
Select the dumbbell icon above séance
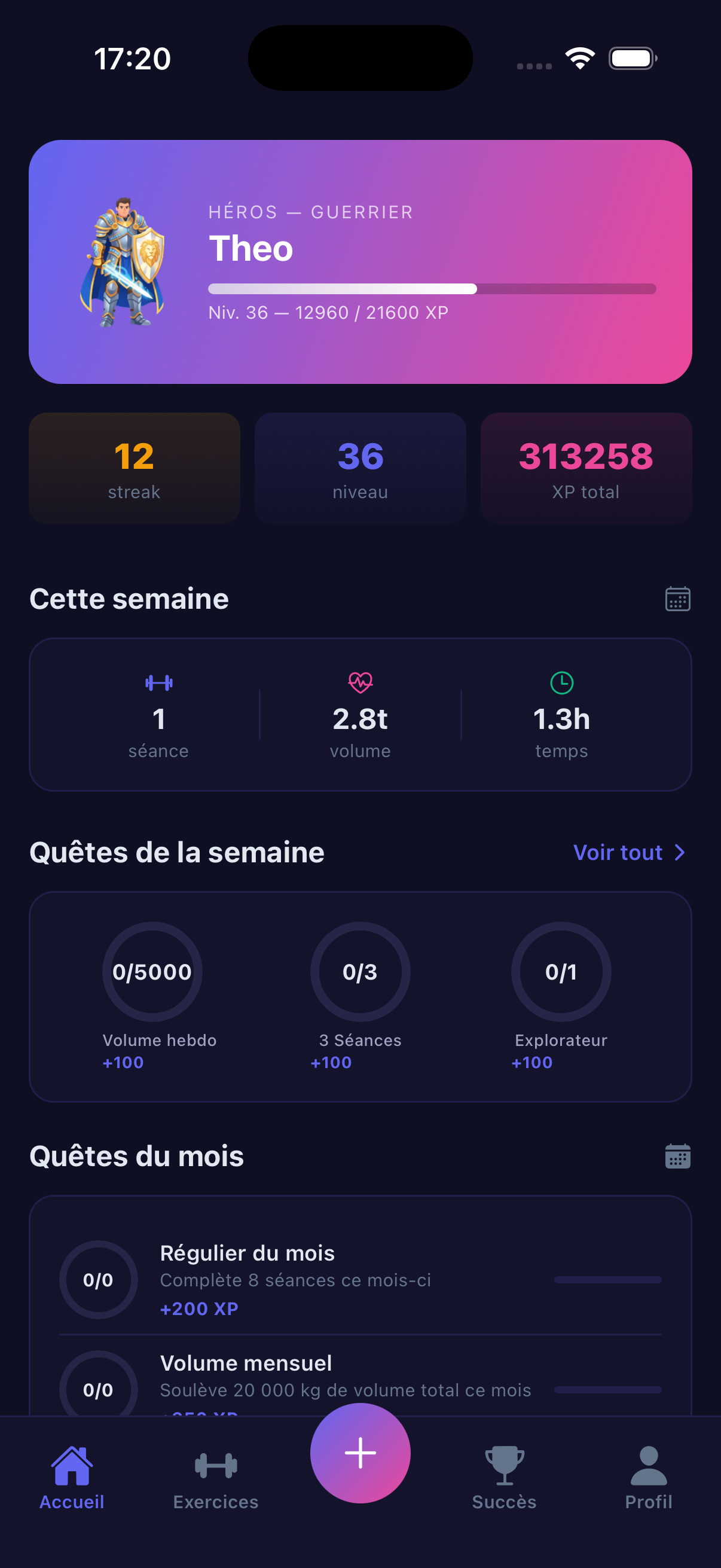click(160, 682)
